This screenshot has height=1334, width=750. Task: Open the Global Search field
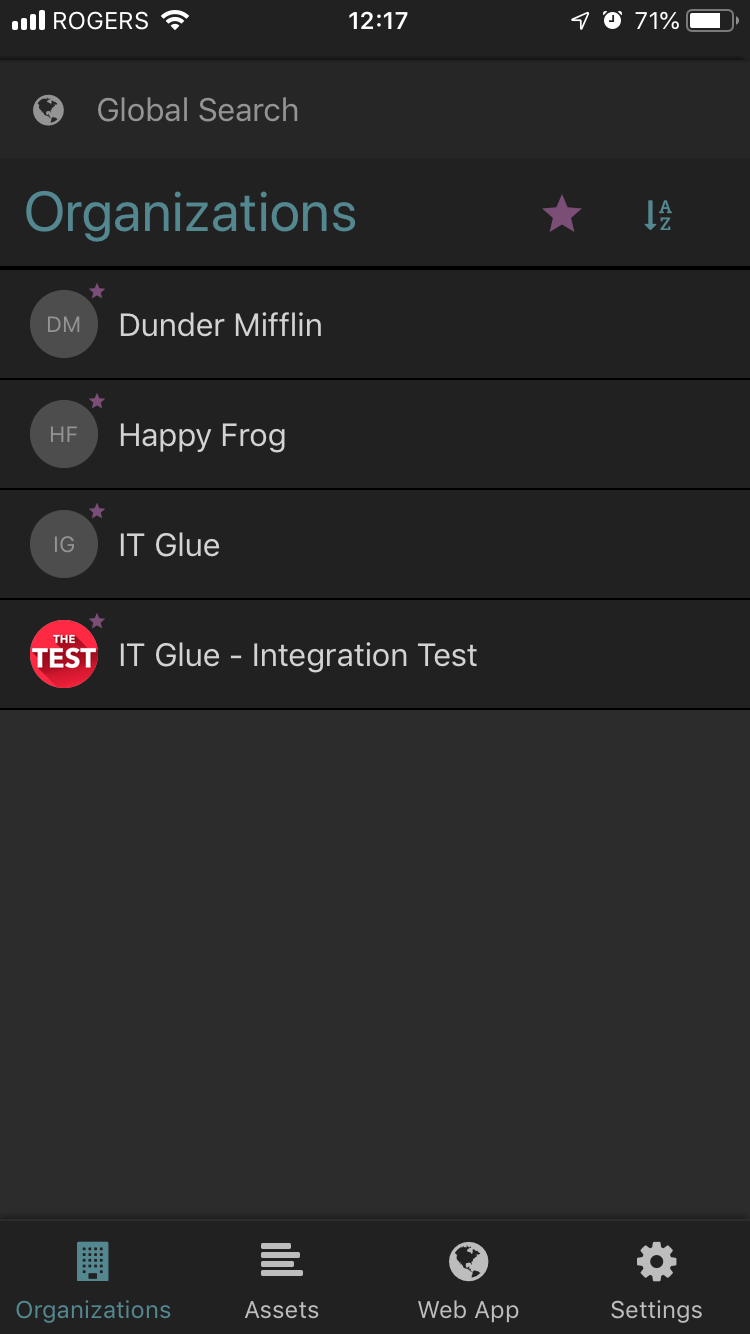point(198,110)
